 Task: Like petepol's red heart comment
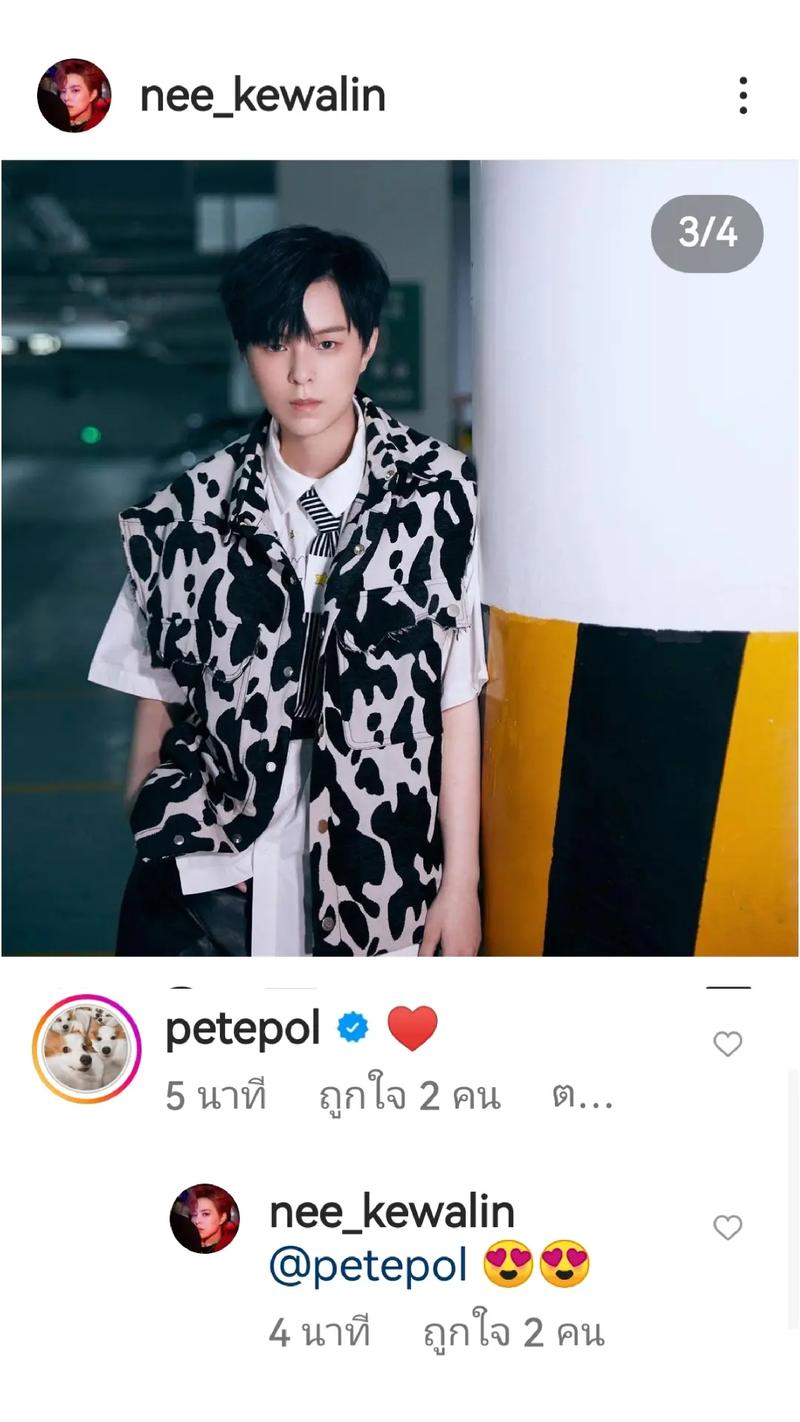(727, 1044)
